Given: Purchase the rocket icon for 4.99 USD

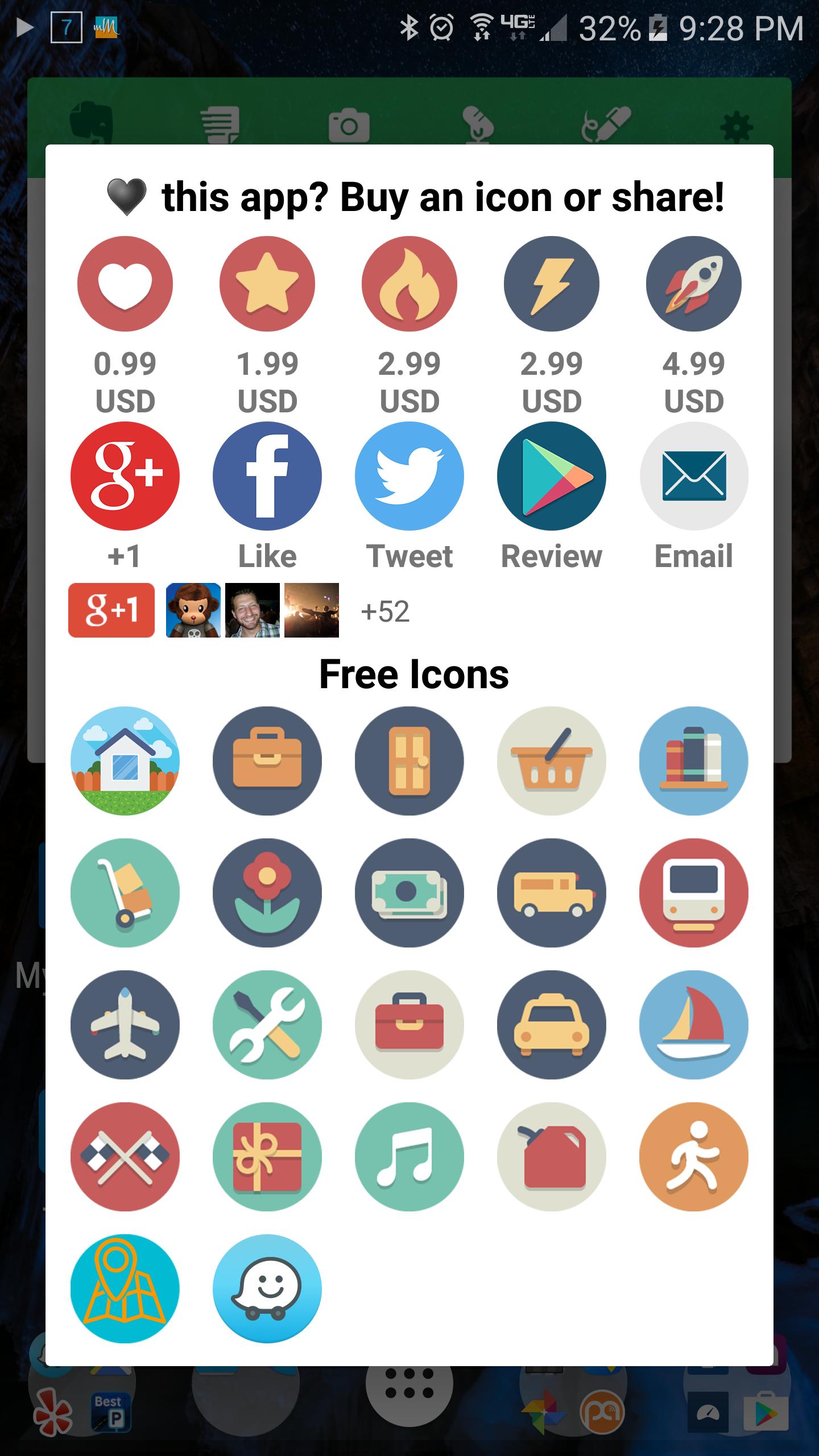Looking at the screenshot, I should tap(693, 284).
